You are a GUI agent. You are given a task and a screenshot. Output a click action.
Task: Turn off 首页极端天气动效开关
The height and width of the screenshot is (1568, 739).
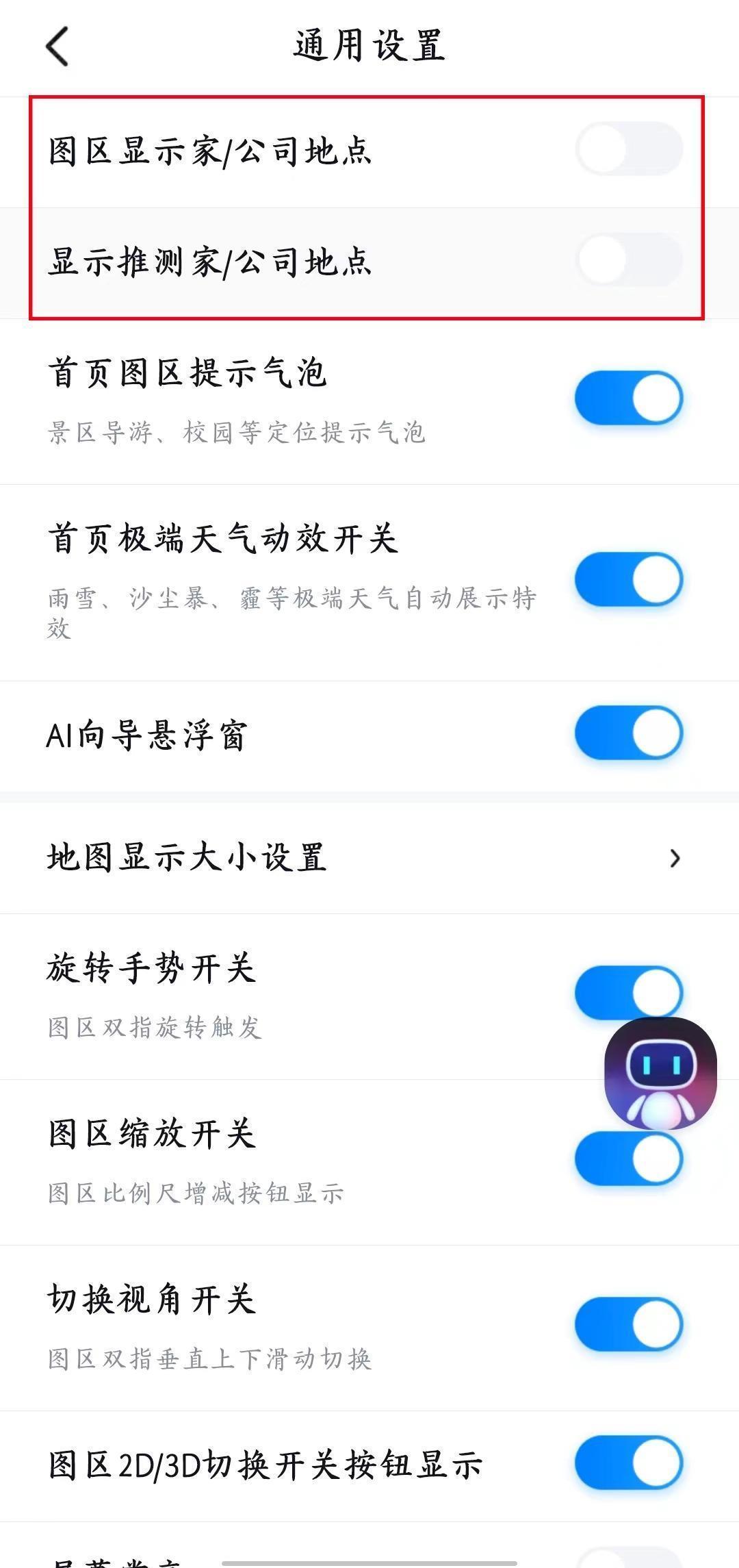click(x=628, y=580)
